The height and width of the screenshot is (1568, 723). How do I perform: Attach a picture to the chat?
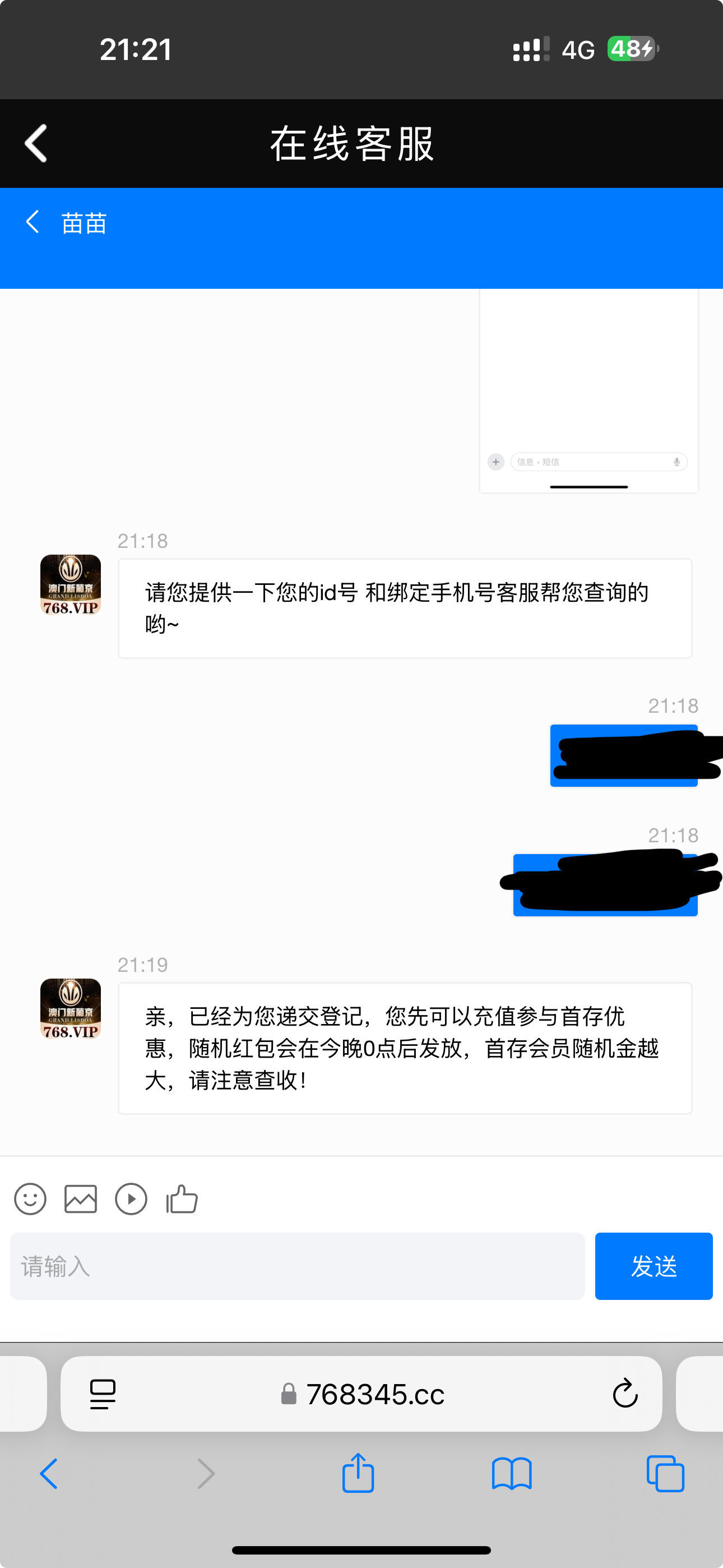pyautogui.click(x=81, y=1199)
